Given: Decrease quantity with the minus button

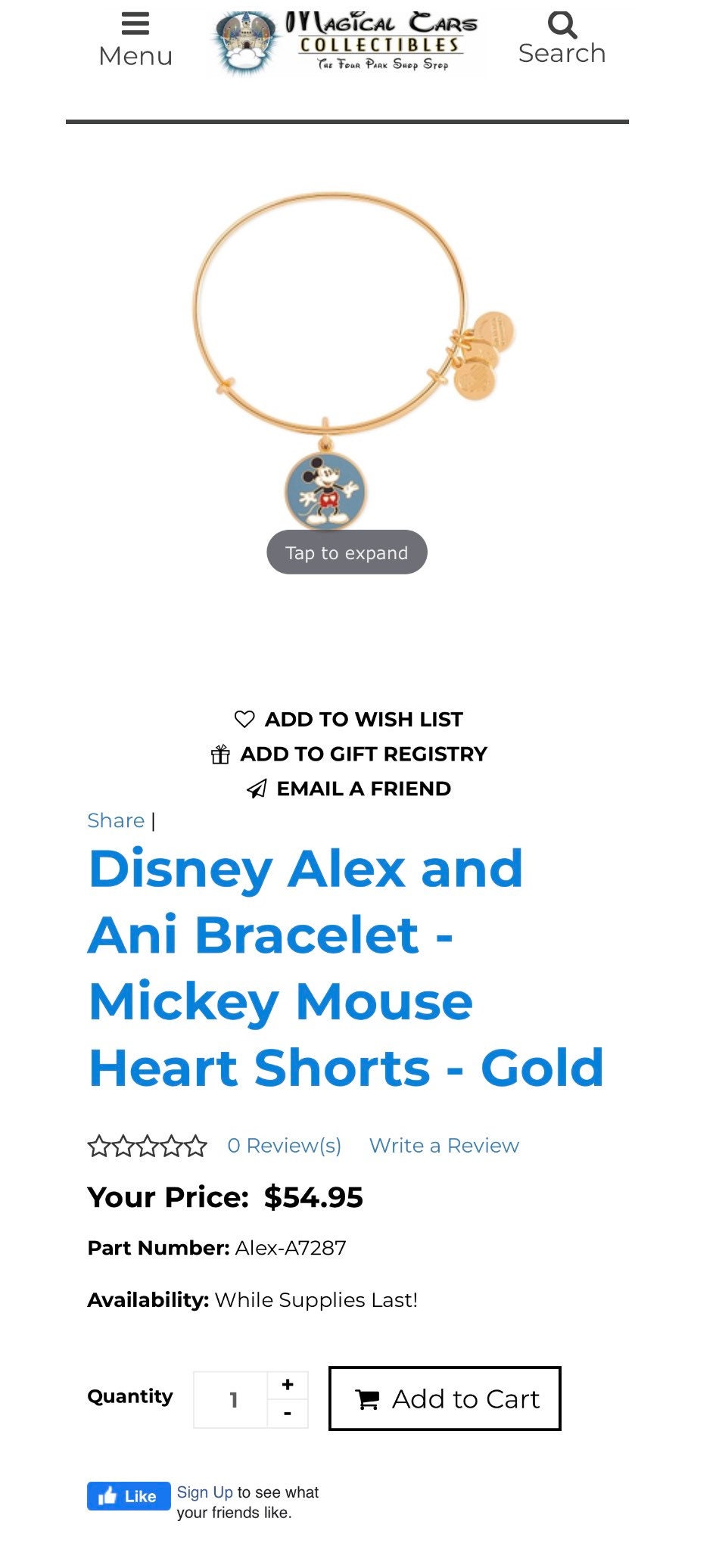Looking at the screenshot, I should coord(288,1414).
